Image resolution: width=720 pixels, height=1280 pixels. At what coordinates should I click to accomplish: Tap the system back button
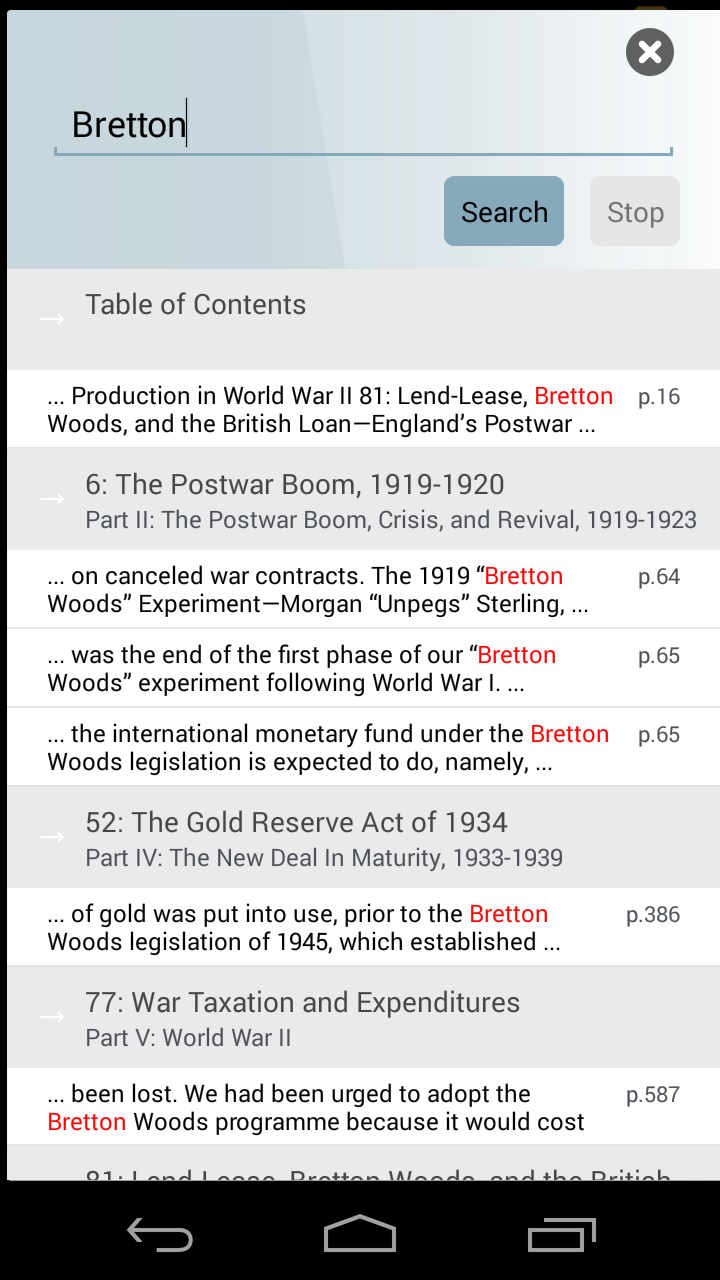pos(160,1234)
